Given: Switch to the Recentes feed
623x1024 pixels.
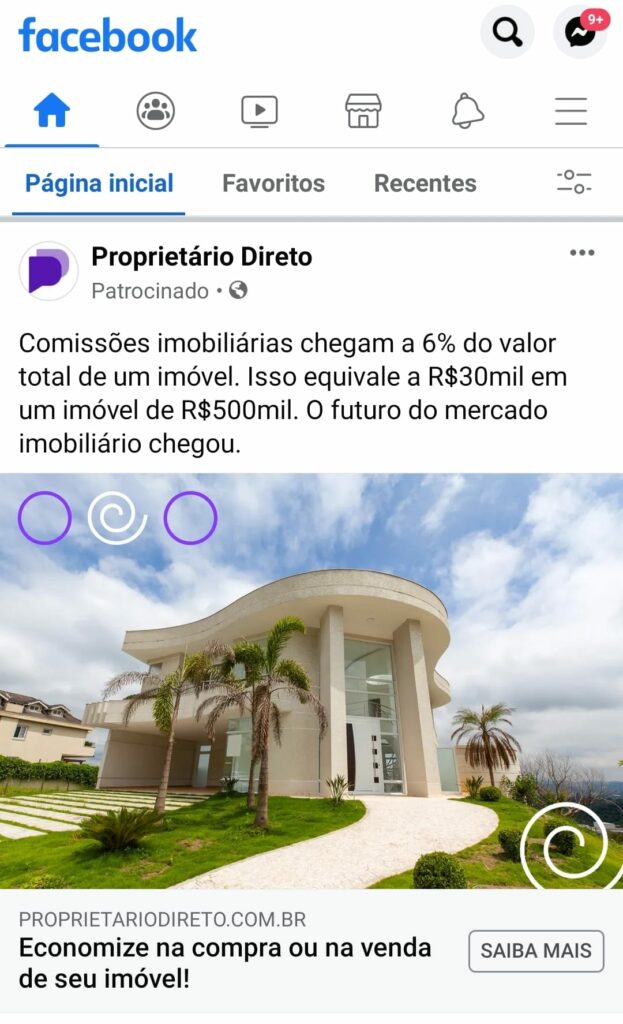Looking at the screenshot, I should coord(425,184).
